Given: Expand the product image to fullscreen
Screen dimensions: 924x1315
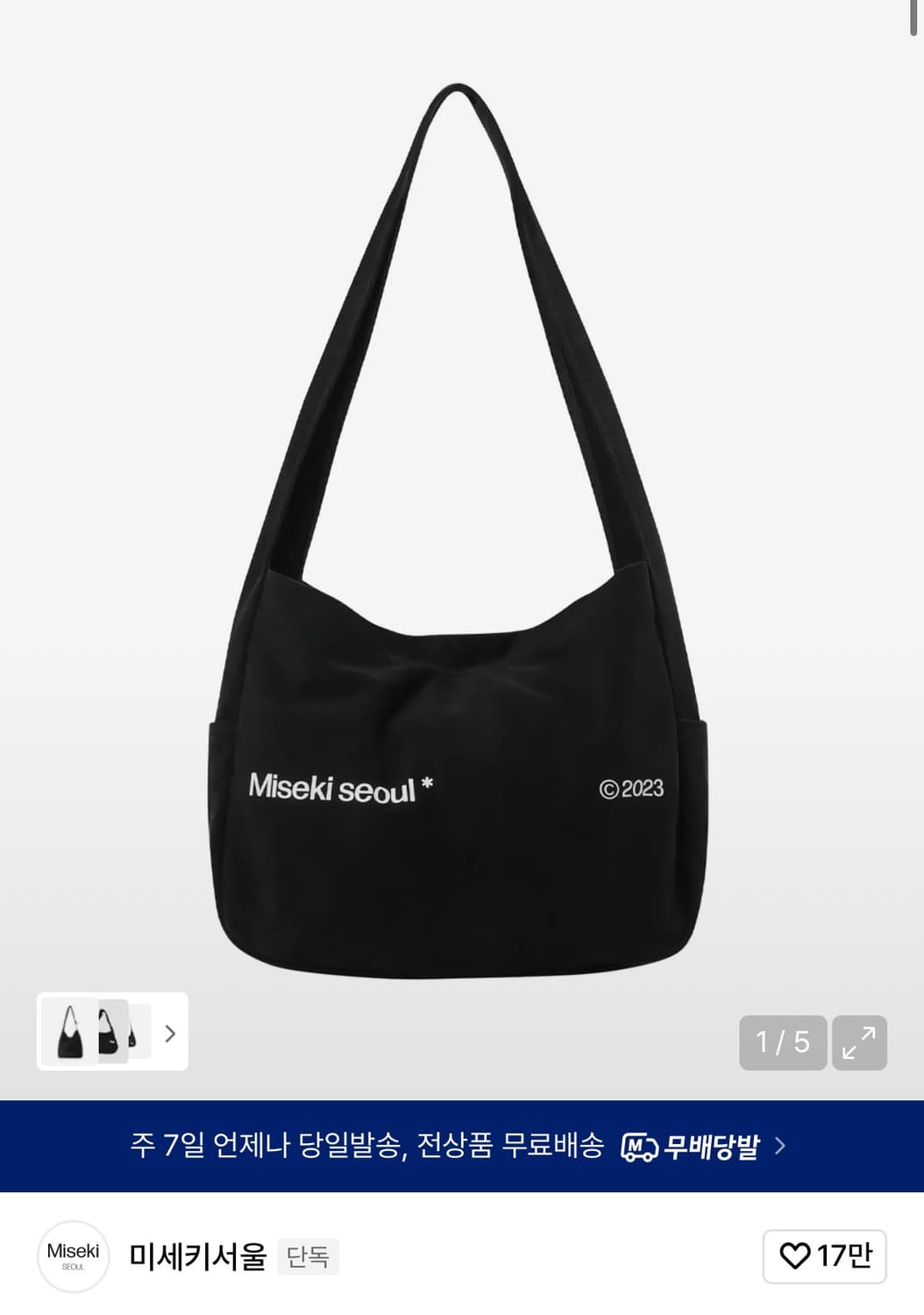Looking at the screenshot, I should point(859,1042).
